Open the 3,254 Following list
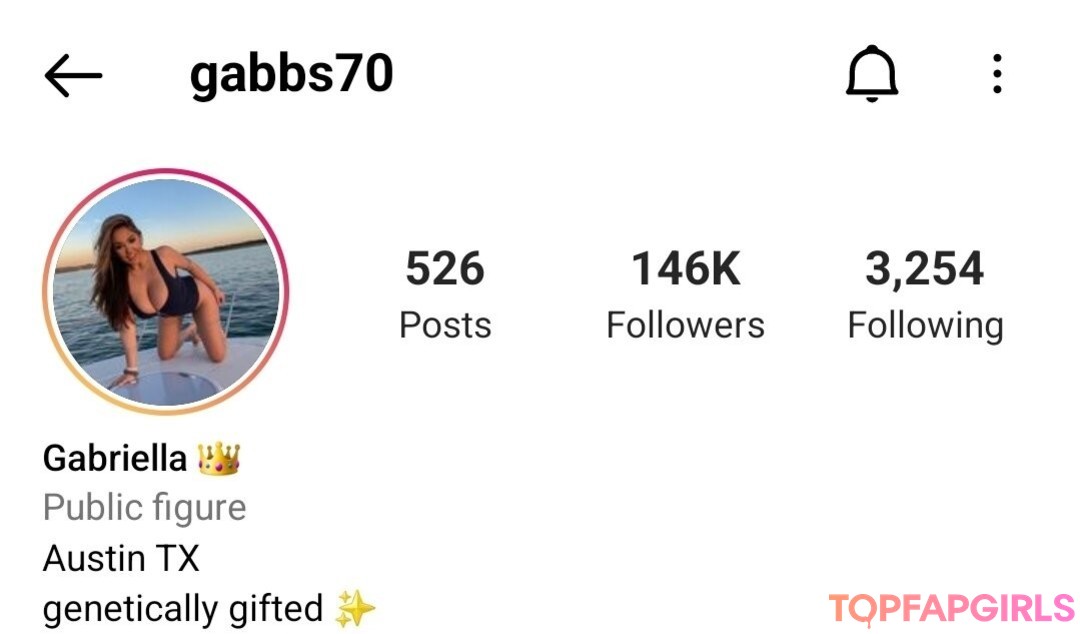 point(925,295)
